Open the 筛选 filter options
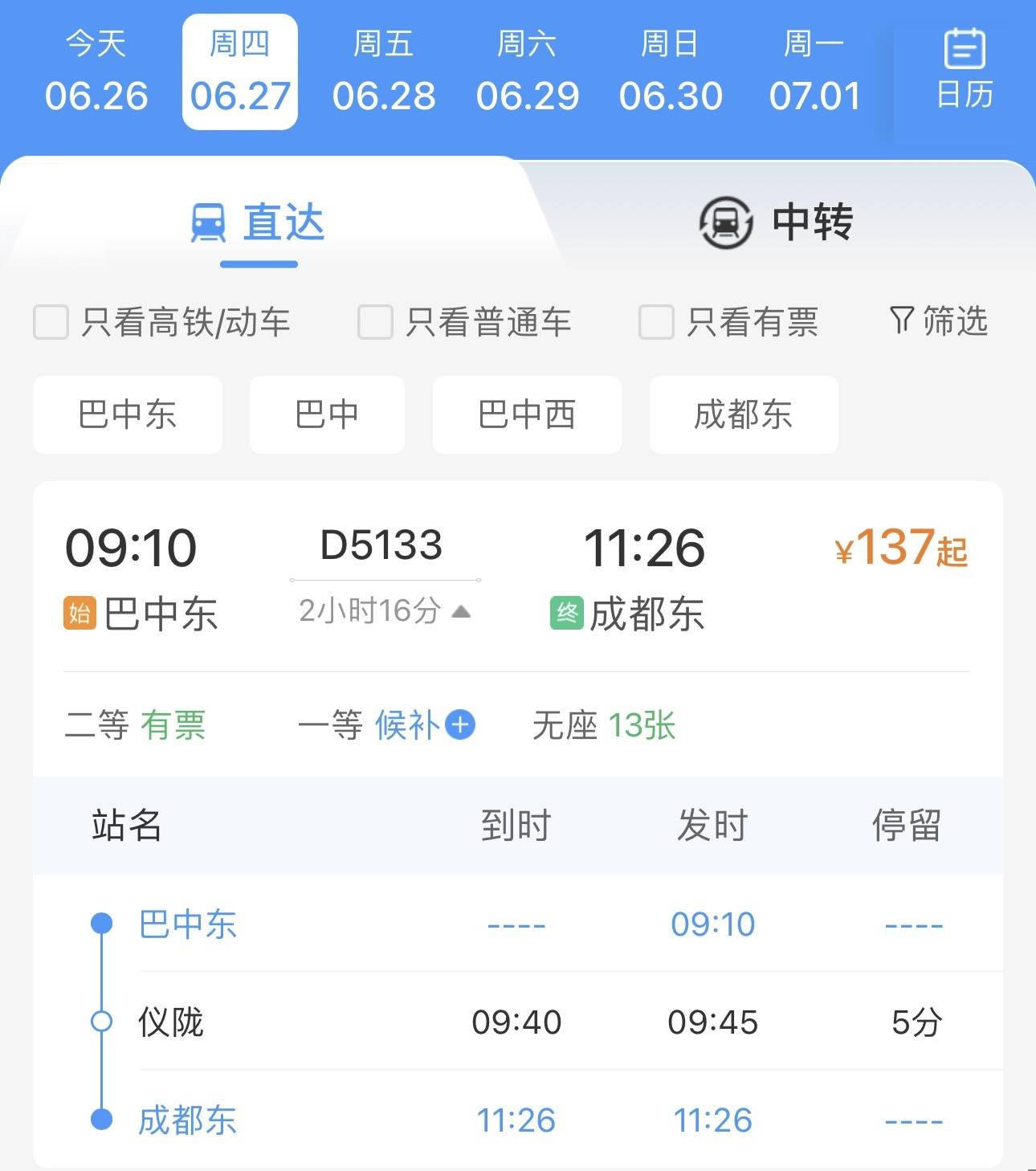The width and height of the screenshot is (1036, 1171). coord(939,321)
